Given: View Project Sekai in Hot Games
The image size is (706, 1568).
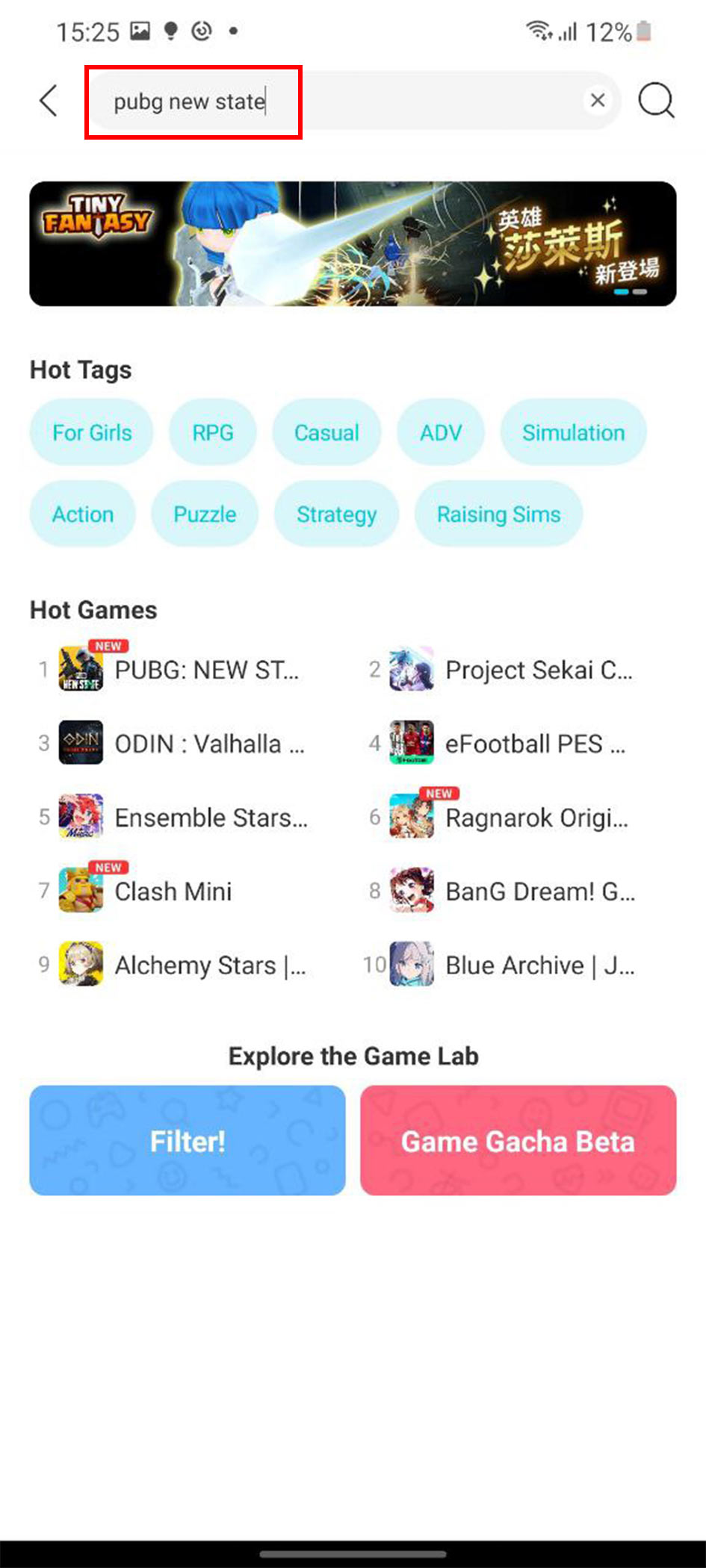Looking at the screenshot, I should point(512,670).
